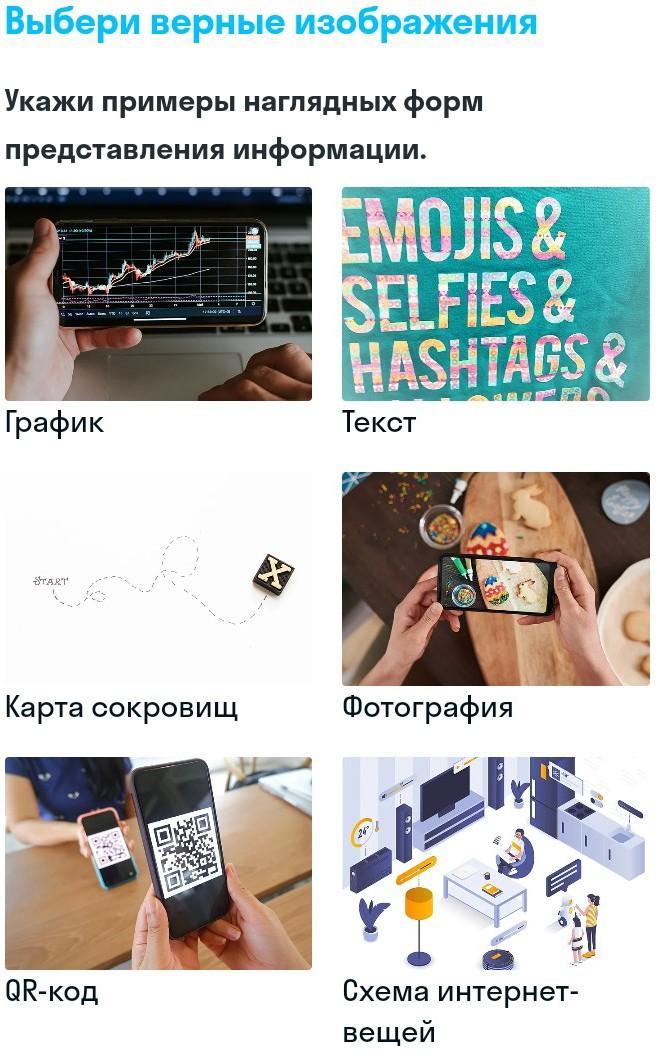Mark the QR-код image as answer

coord(158,862)
